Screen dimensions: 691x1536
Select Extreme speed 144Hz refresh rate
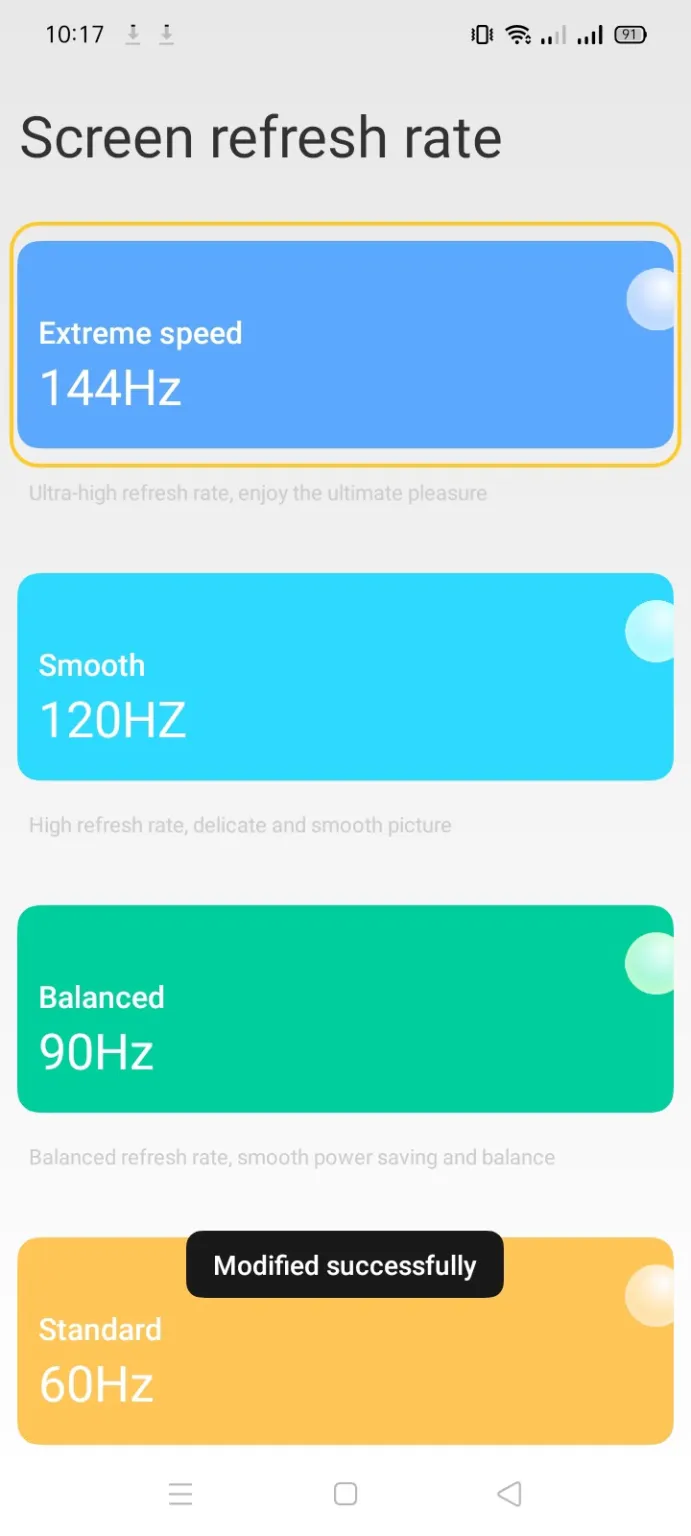[345, 344]
